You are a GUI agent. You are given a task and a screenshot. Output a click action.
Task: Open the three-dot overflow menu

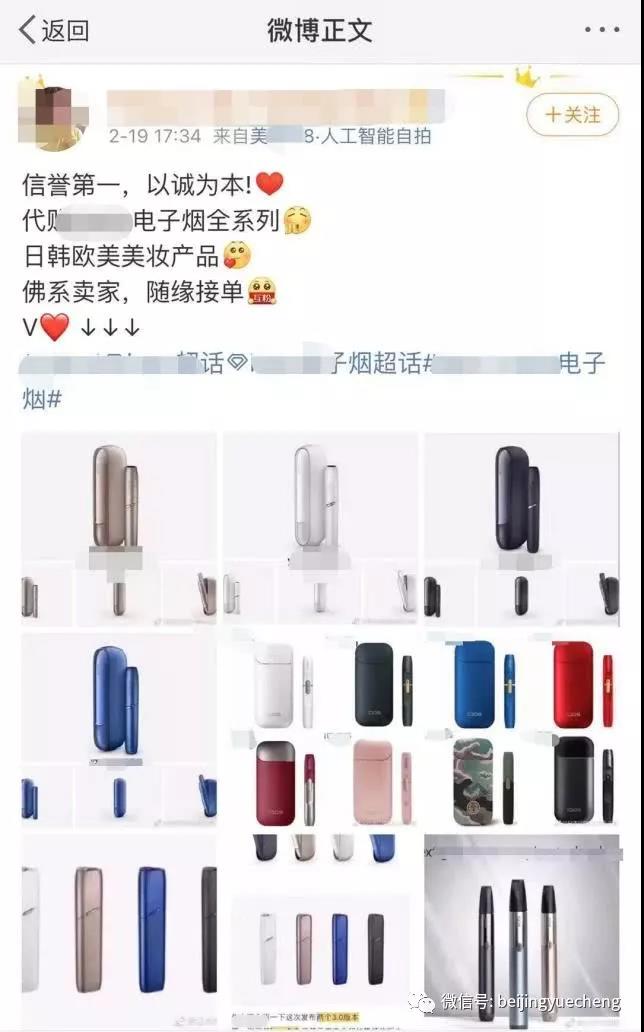pyautogui.click(x=602, y=29)
